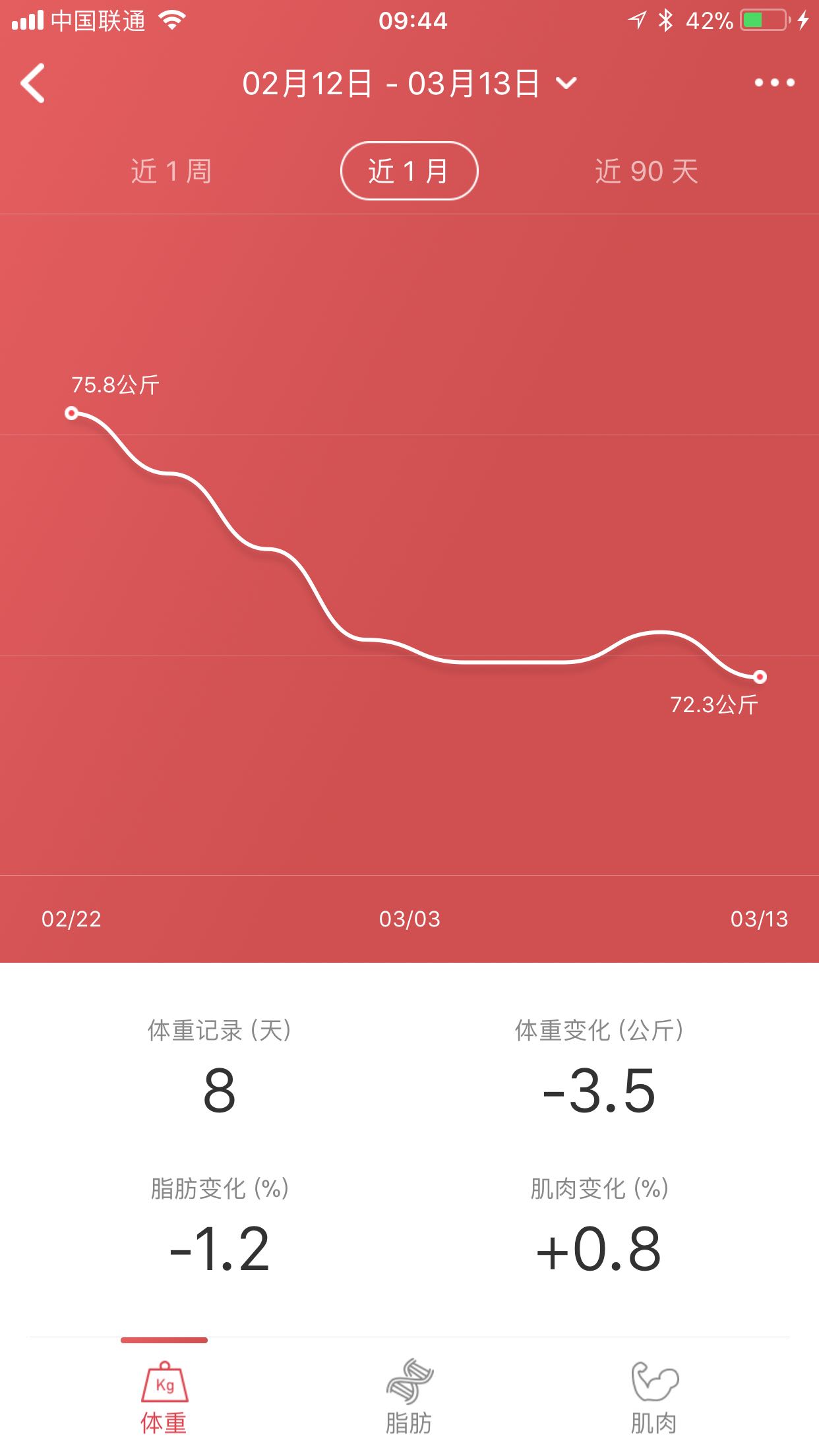
Task: Switch to the 脂肪 tab
Action: [409, 1397]
